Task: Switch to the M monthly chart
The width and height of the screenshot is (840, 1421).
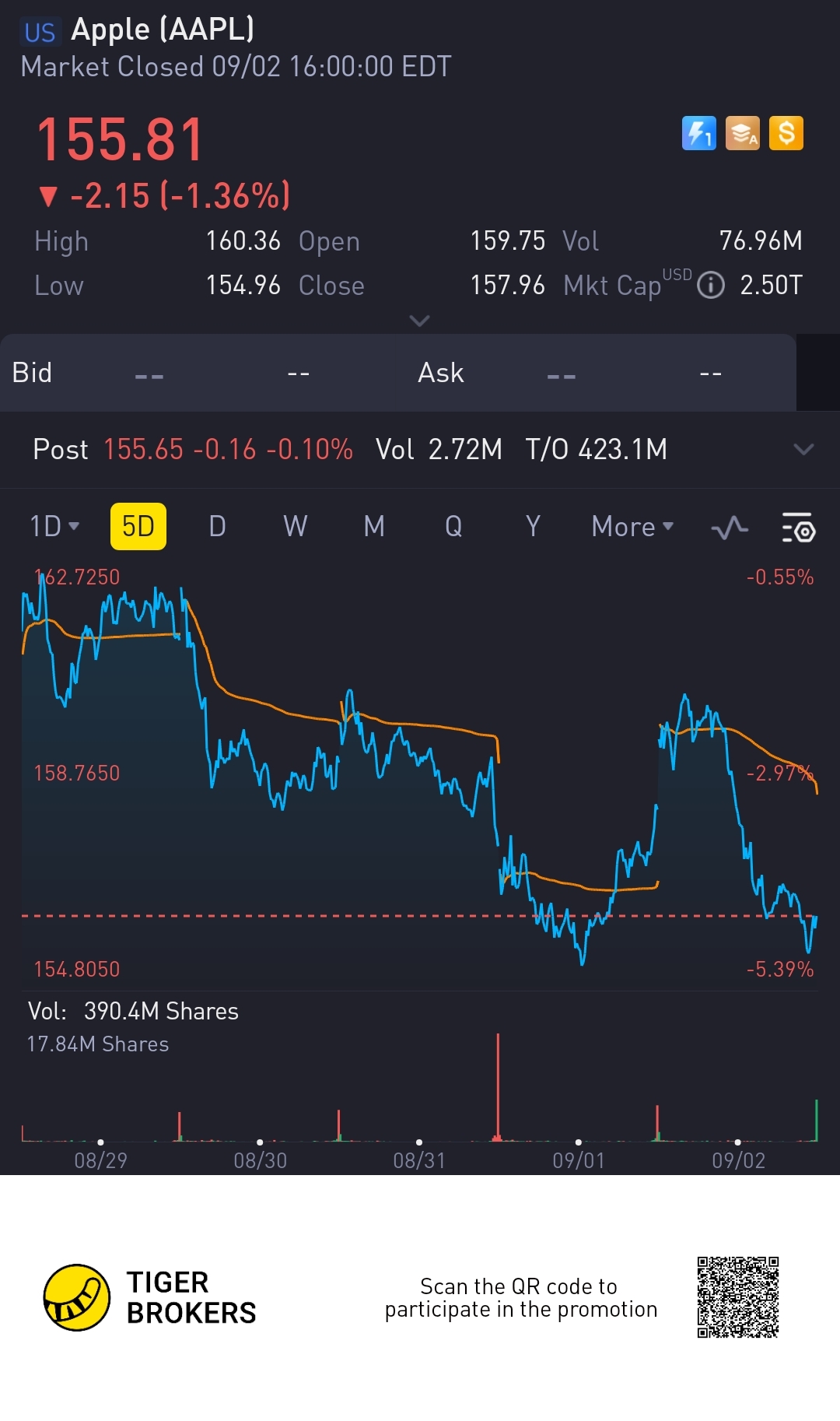Action: pyautogui.click(x=375, y=527)
